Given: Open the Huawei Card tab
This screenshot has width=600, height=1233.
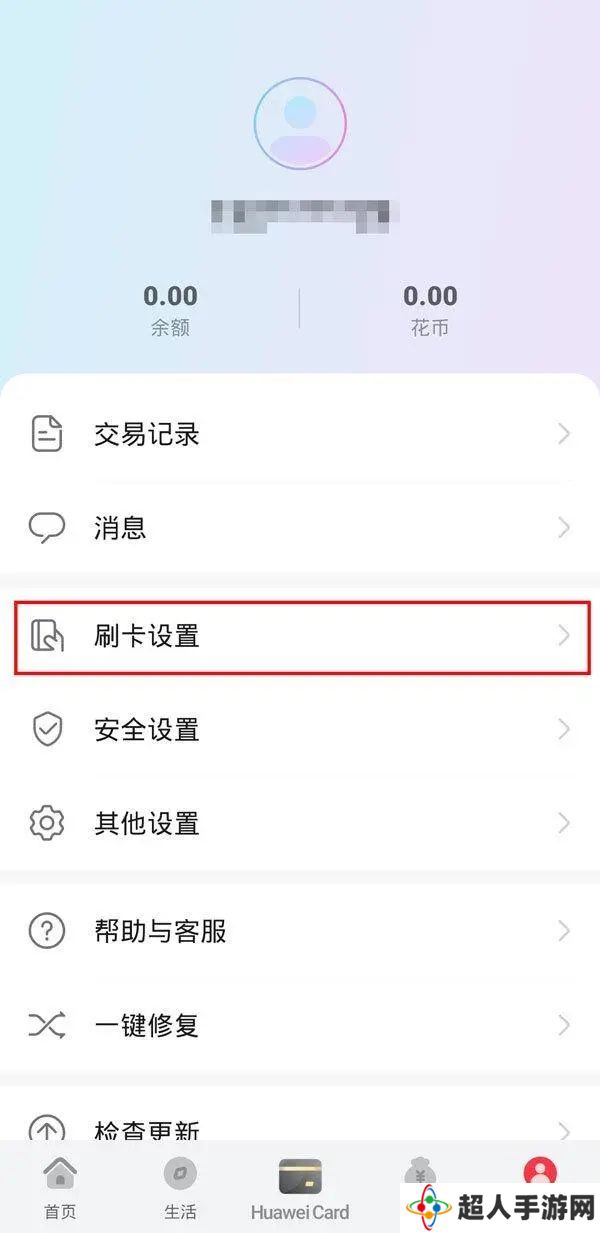Looking at the screenshot, I should click(x=300, y=1188).
